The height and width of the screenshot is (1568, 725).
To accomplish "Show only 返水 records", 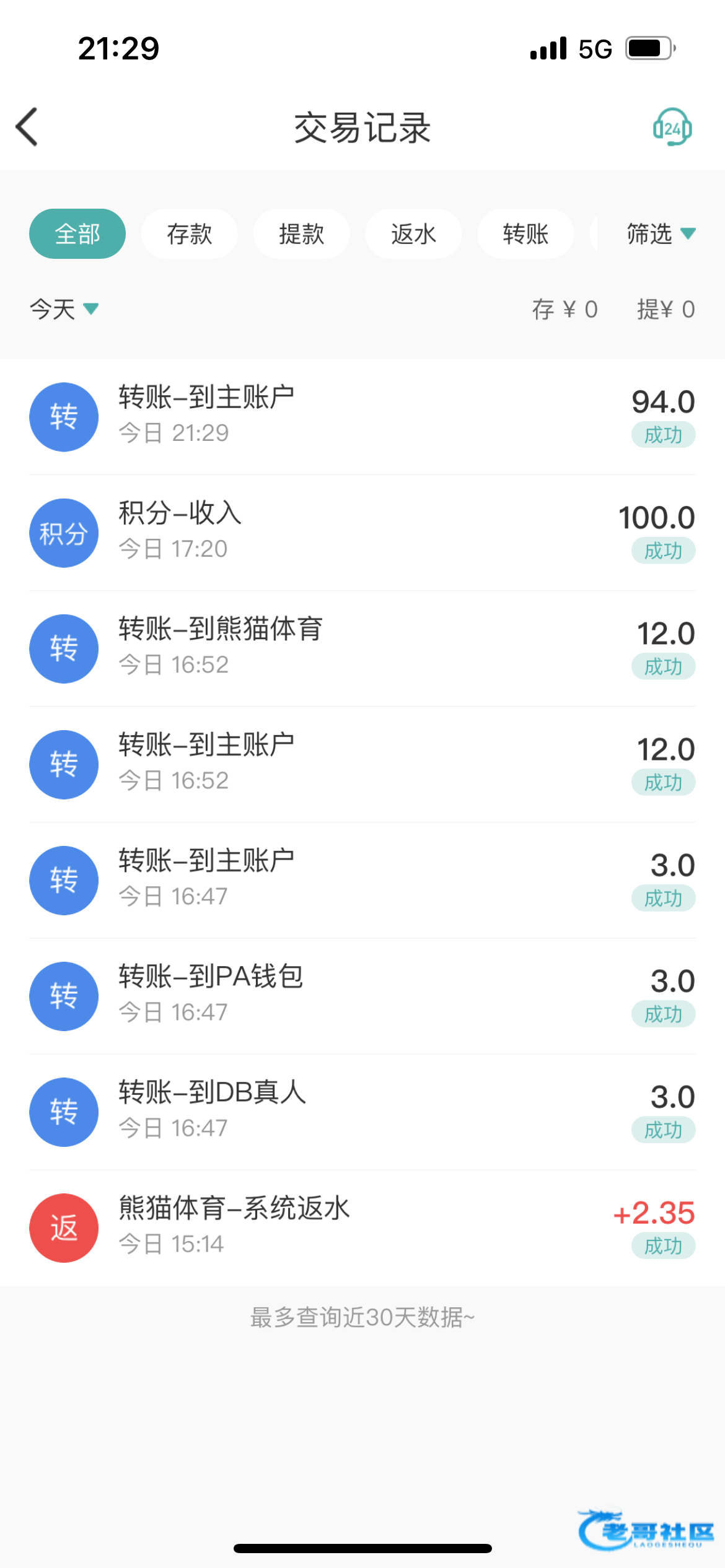I will 413,234.
